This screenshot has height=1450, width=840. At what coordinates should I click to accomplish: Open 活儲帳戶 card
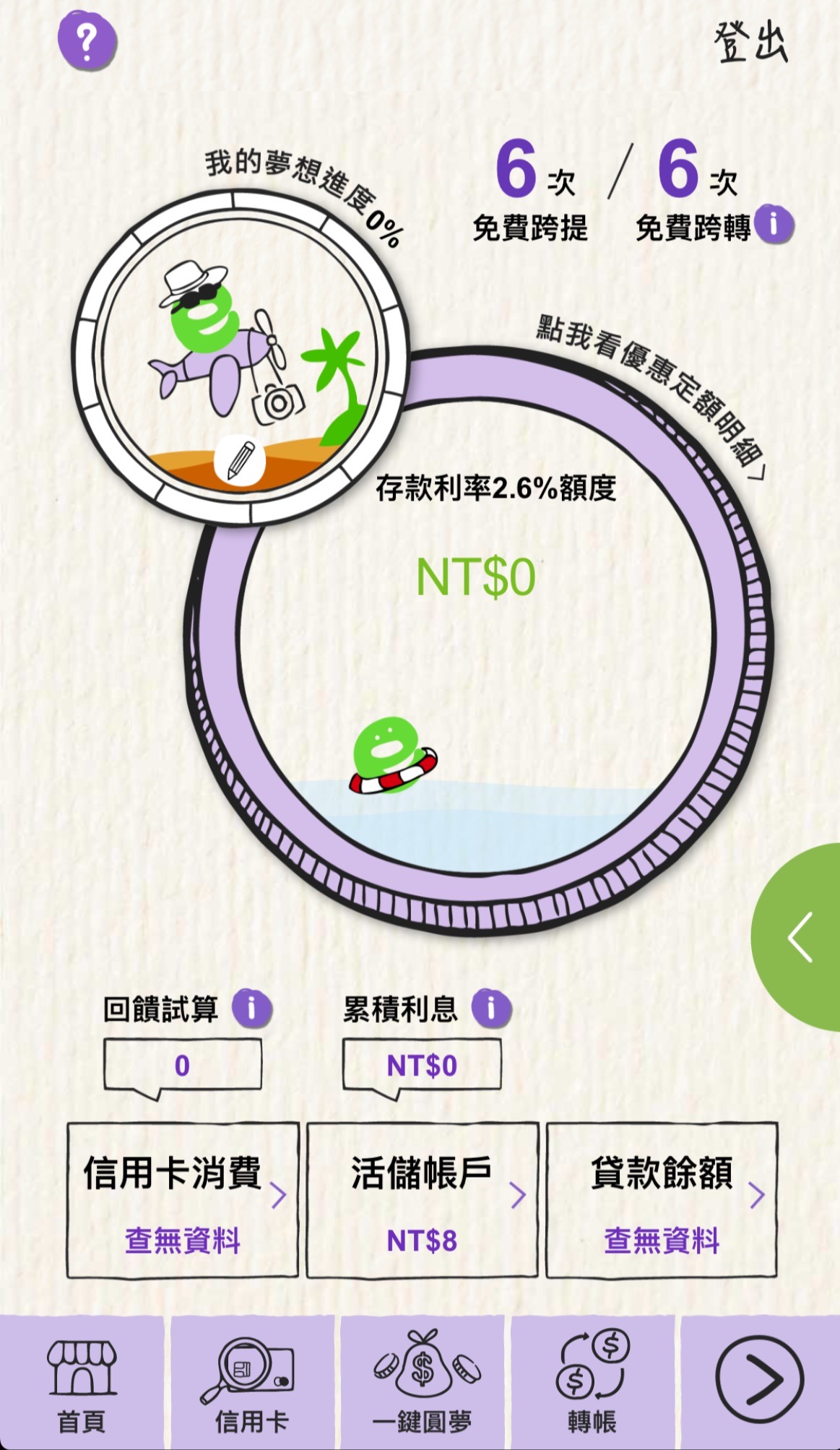[x=423, y=1200]
